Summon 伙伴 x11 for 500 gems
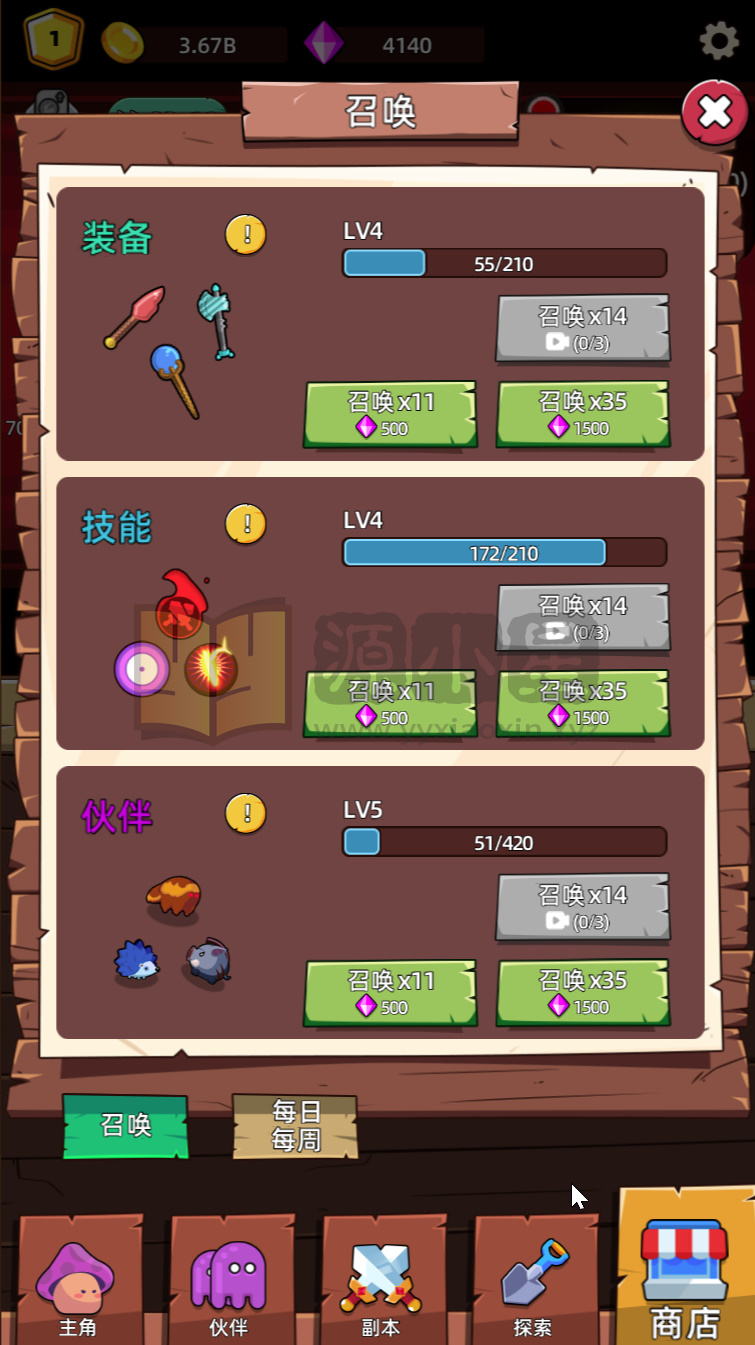 coord(390,992)
